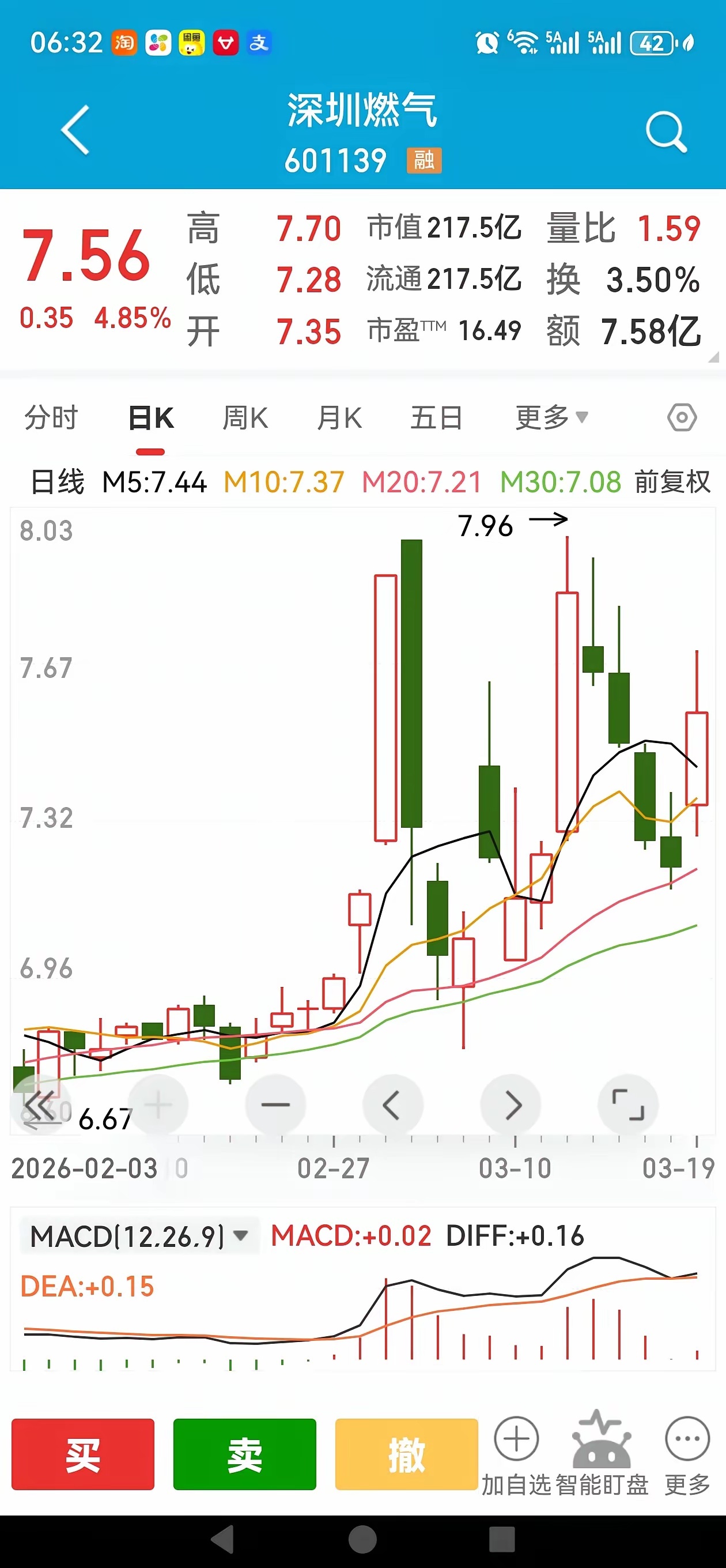Change the 前复权 price adjustment mode
Screen dimensions: 726x1568
[x=672, y=482]
